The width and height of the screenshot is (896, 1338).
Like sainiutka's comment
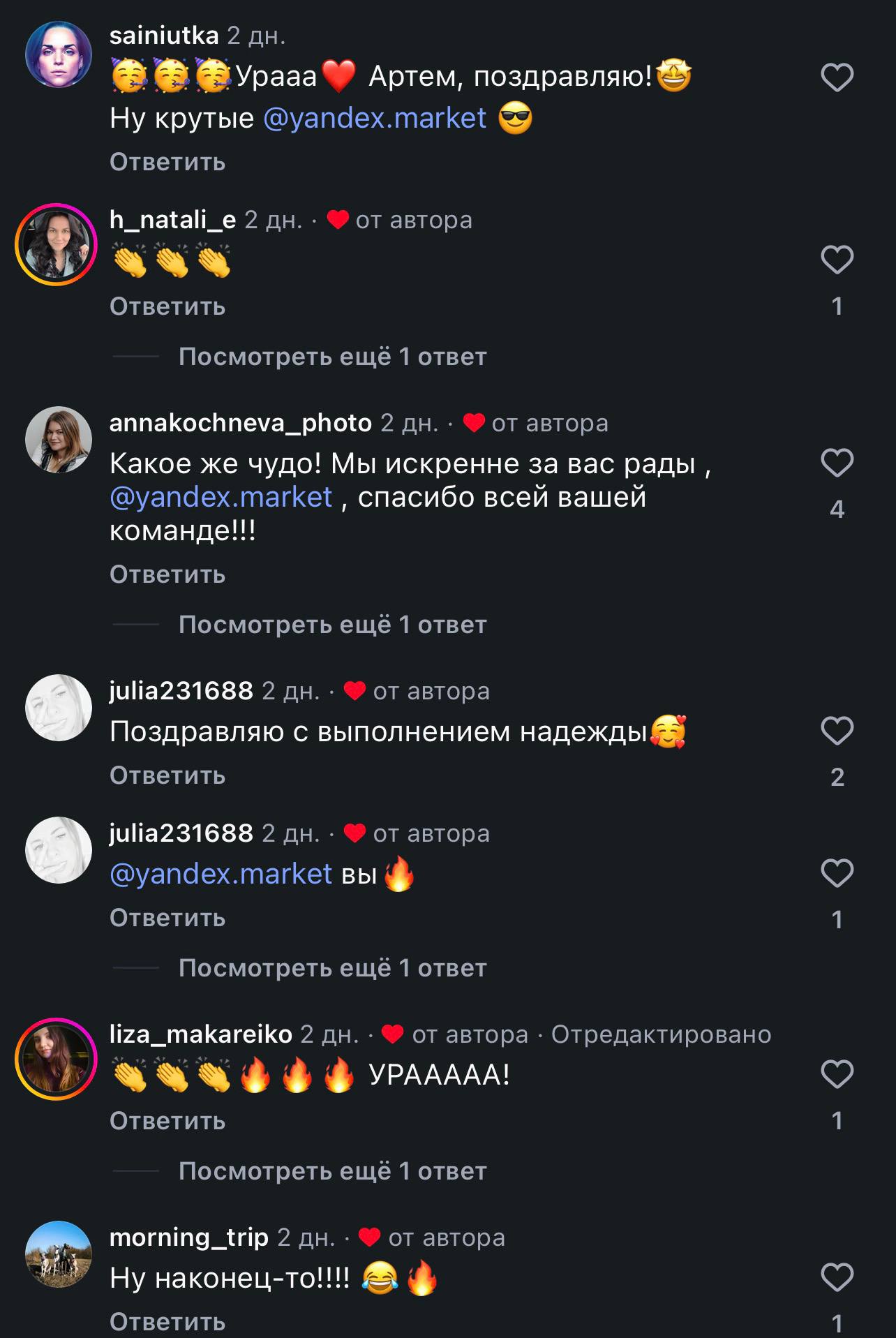(837, 77)
